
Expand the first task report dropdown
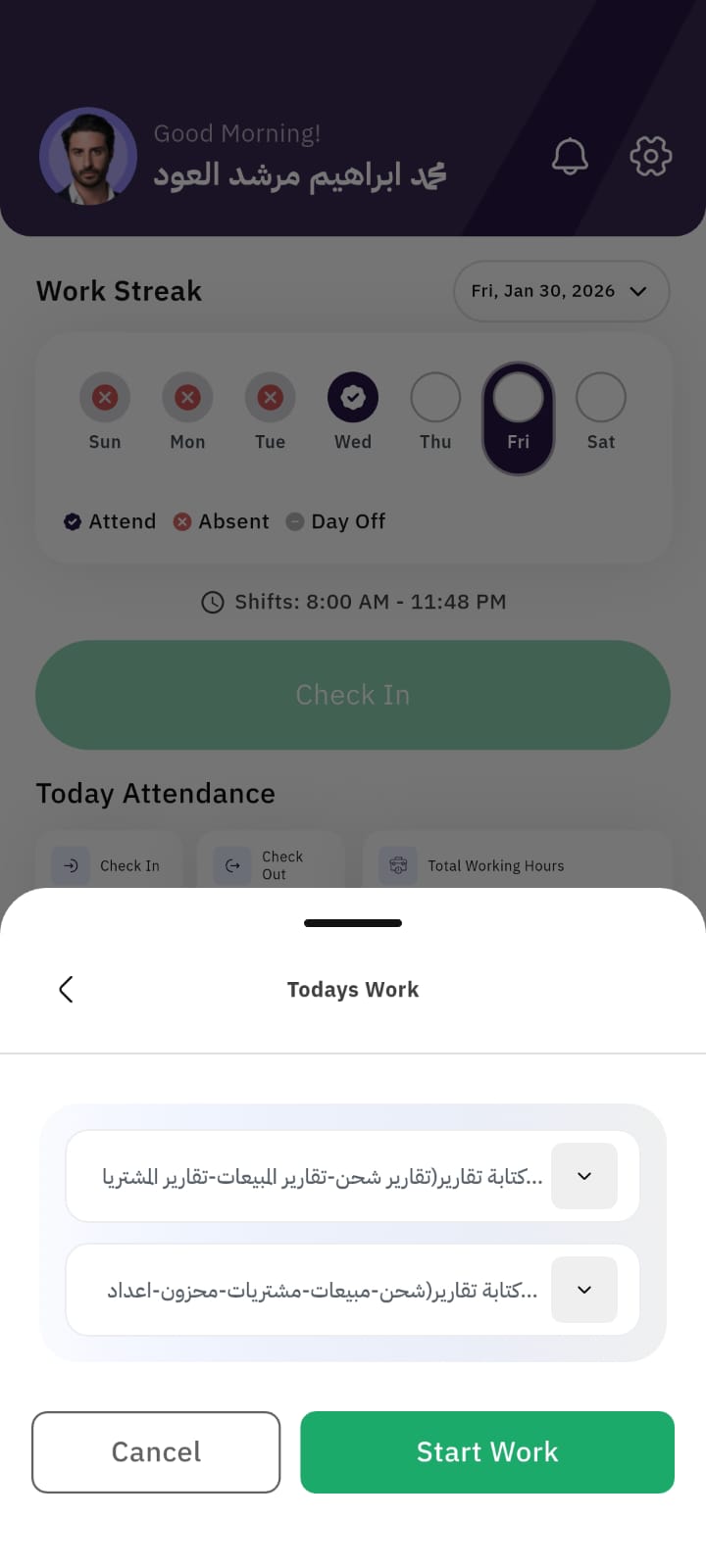point(583,1176)
